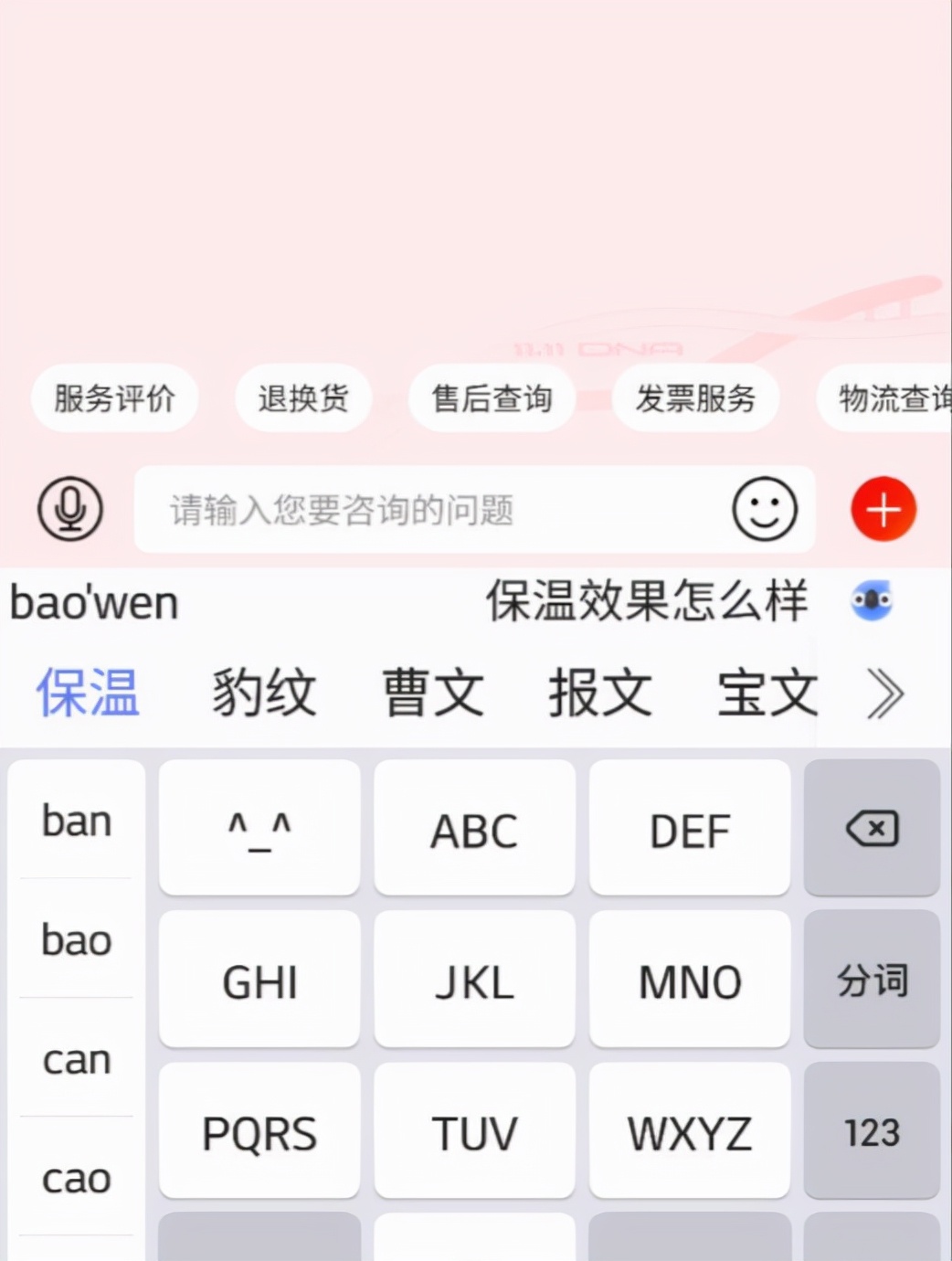Tap the ^_^ emoticon key
This screenshot has height=1261, width=952.
pyautogui.click(x=259, y=827)
